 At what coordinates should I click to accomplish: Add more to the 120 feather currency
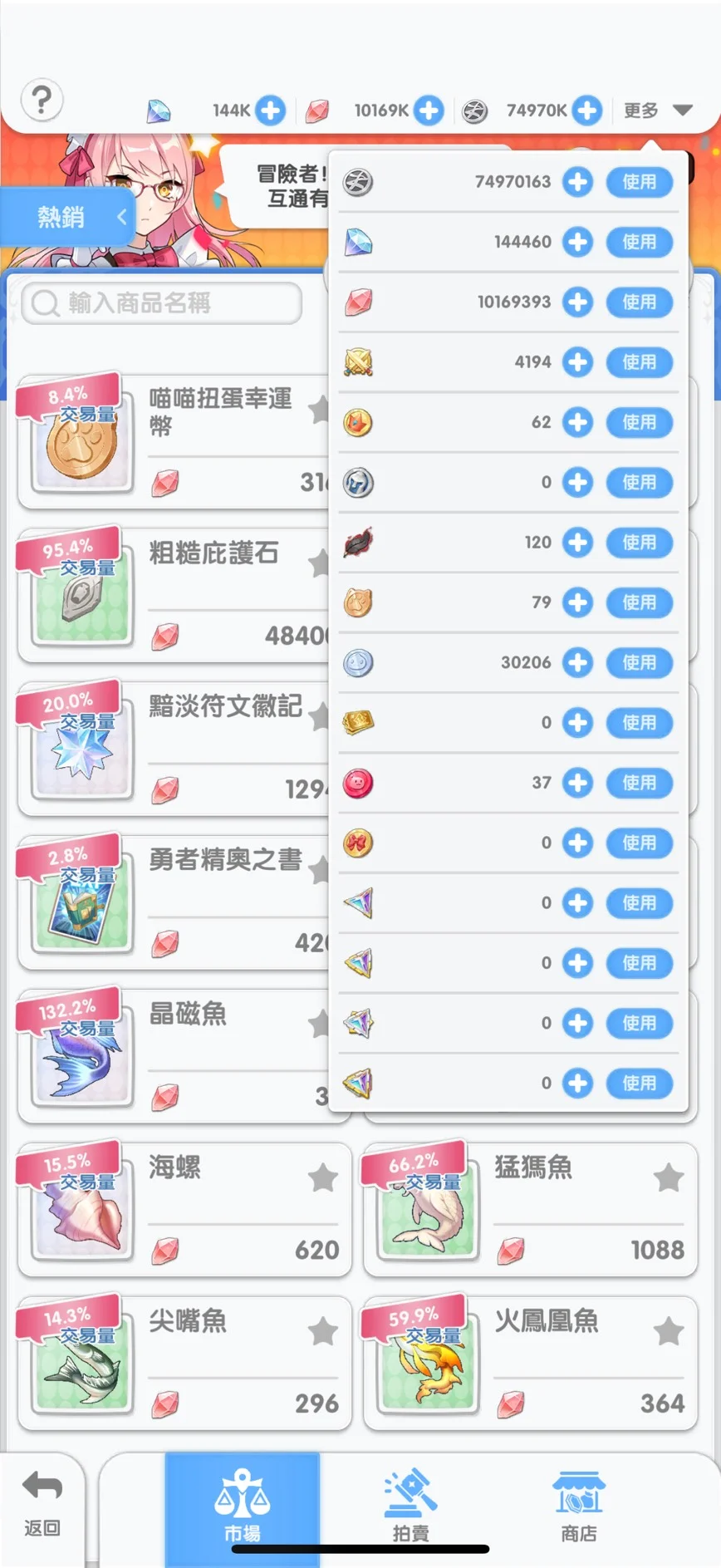point(577,543)
